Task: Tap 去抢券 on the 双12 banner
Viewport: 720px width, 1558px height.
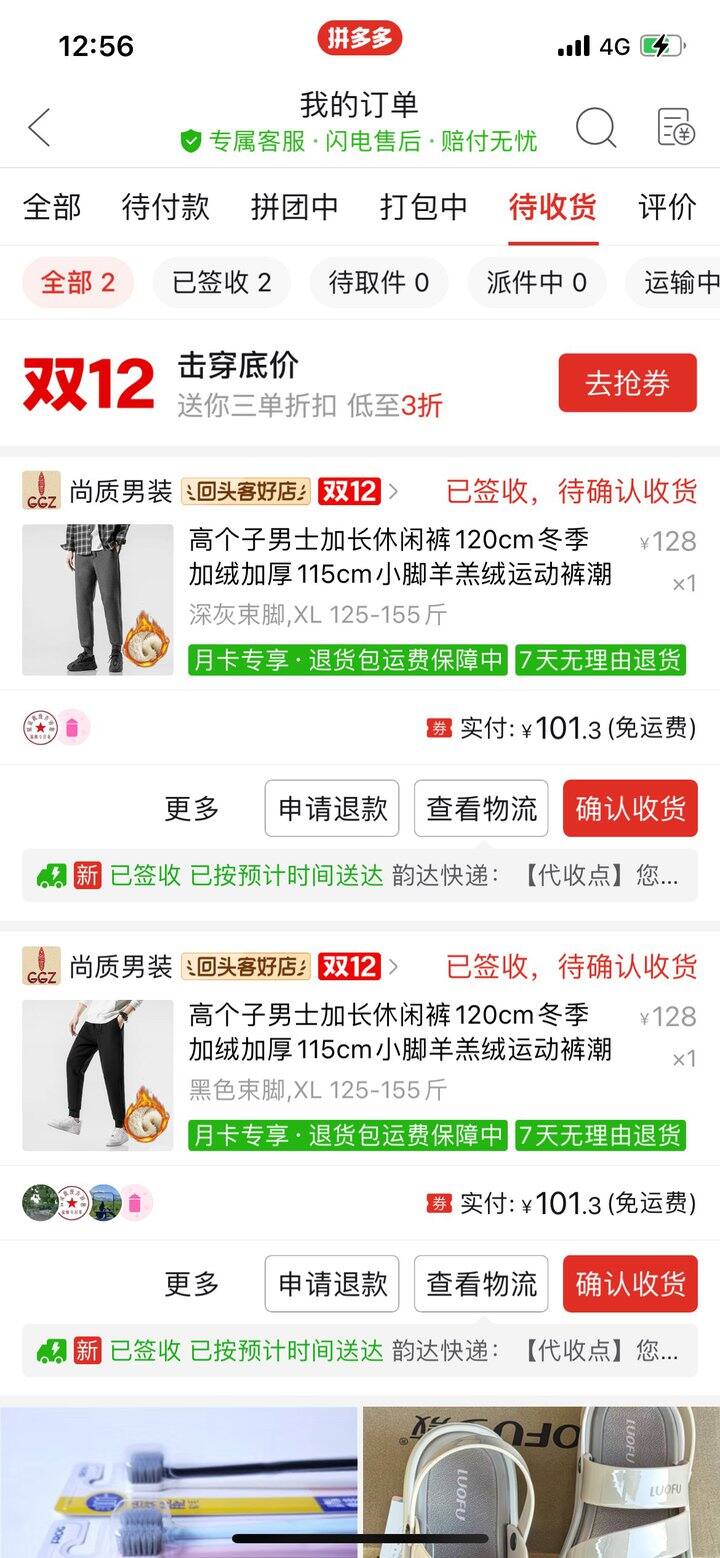Action: click(x=627, y=383)
